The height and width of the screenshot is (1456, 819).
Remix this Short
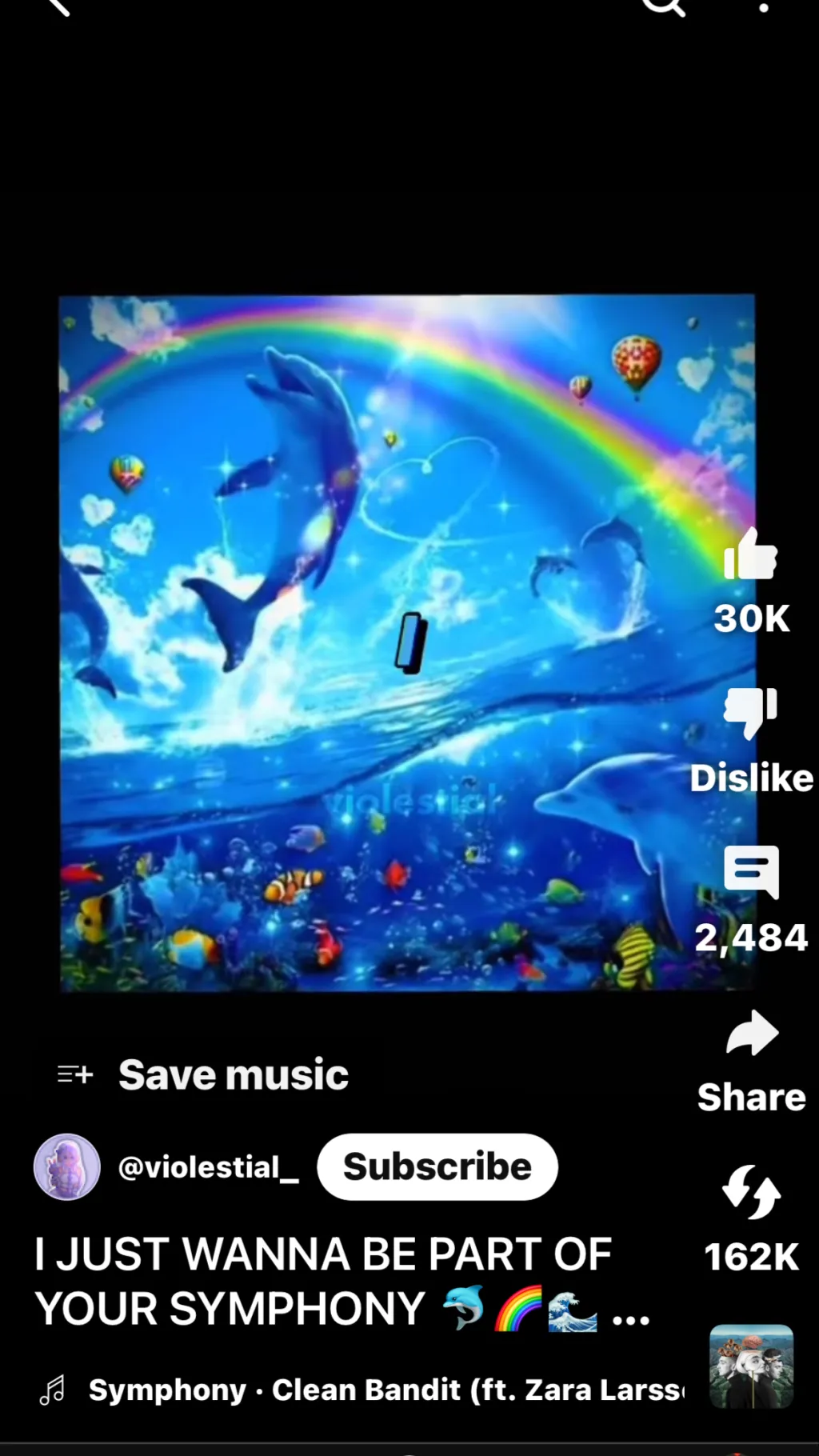click(x=750, y=1192)
